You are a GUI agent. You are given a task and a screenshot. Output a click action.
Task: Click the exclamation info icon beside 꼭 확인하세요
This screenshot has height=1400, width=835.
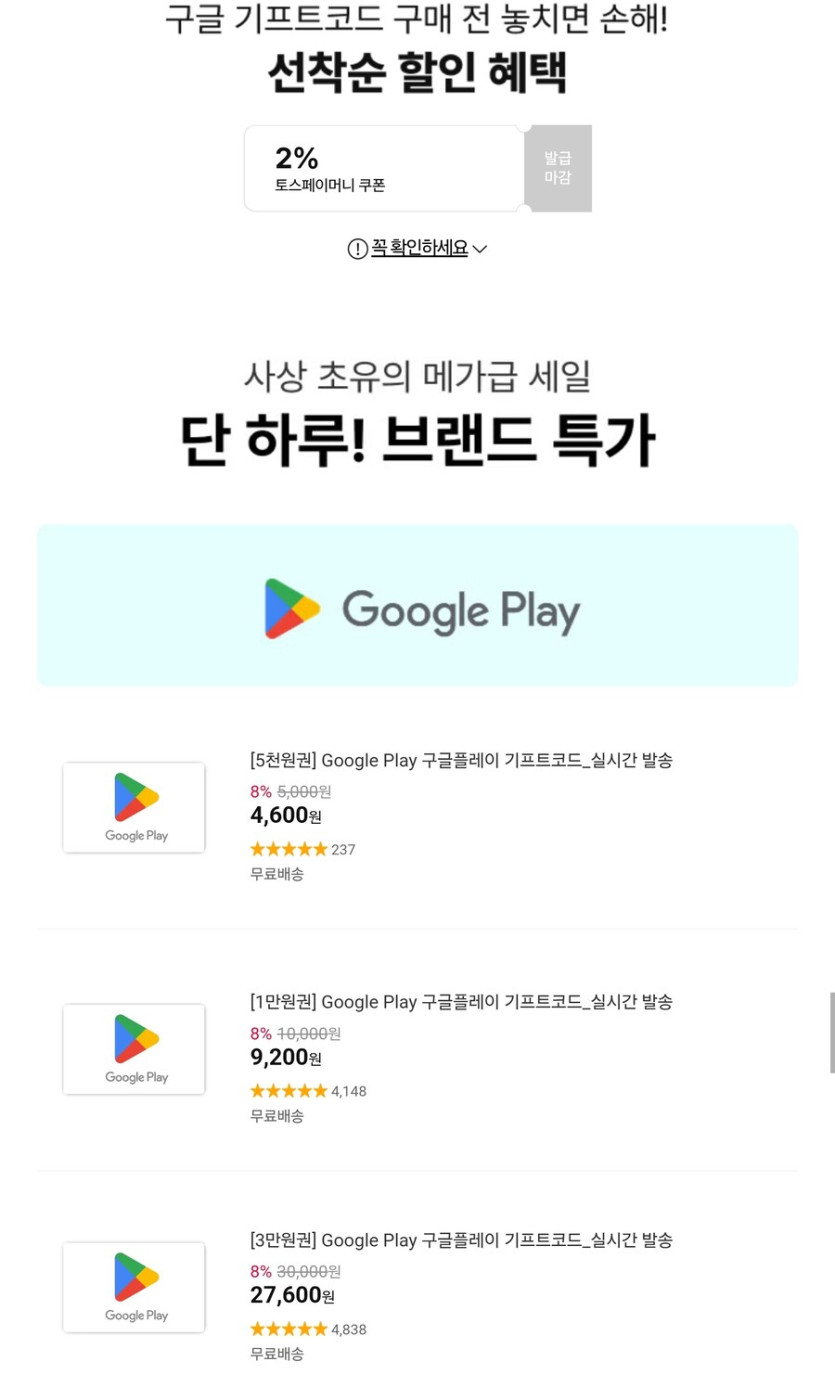click(x=356, y=248)
